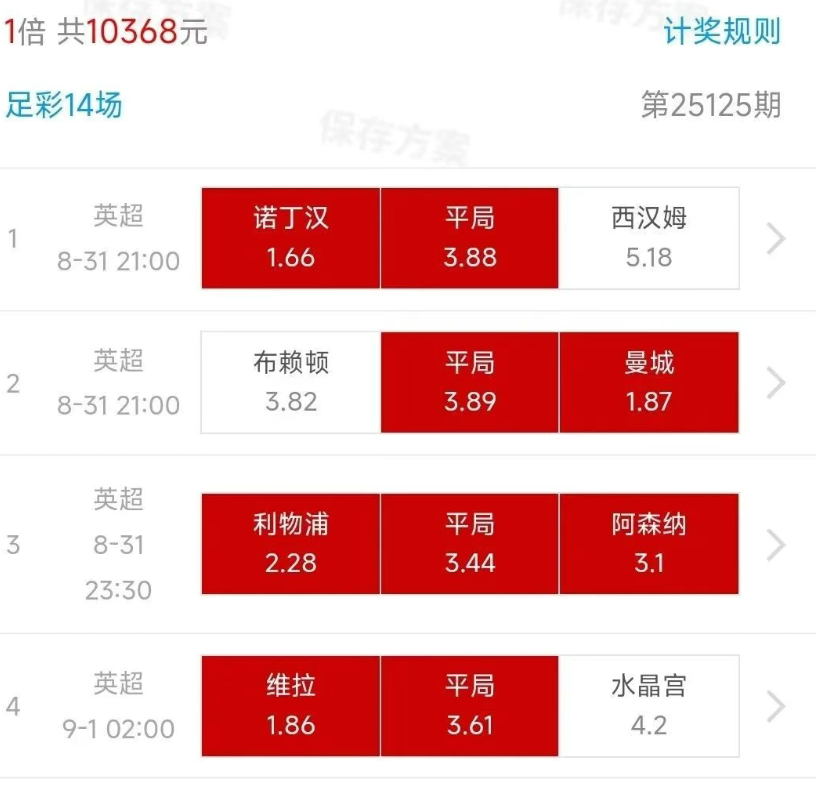The width and height of the screenshot is (816, 786).
Task: Expand the 利物浦 vs 阿森纳 match arrow
Action: pos(776,545)
